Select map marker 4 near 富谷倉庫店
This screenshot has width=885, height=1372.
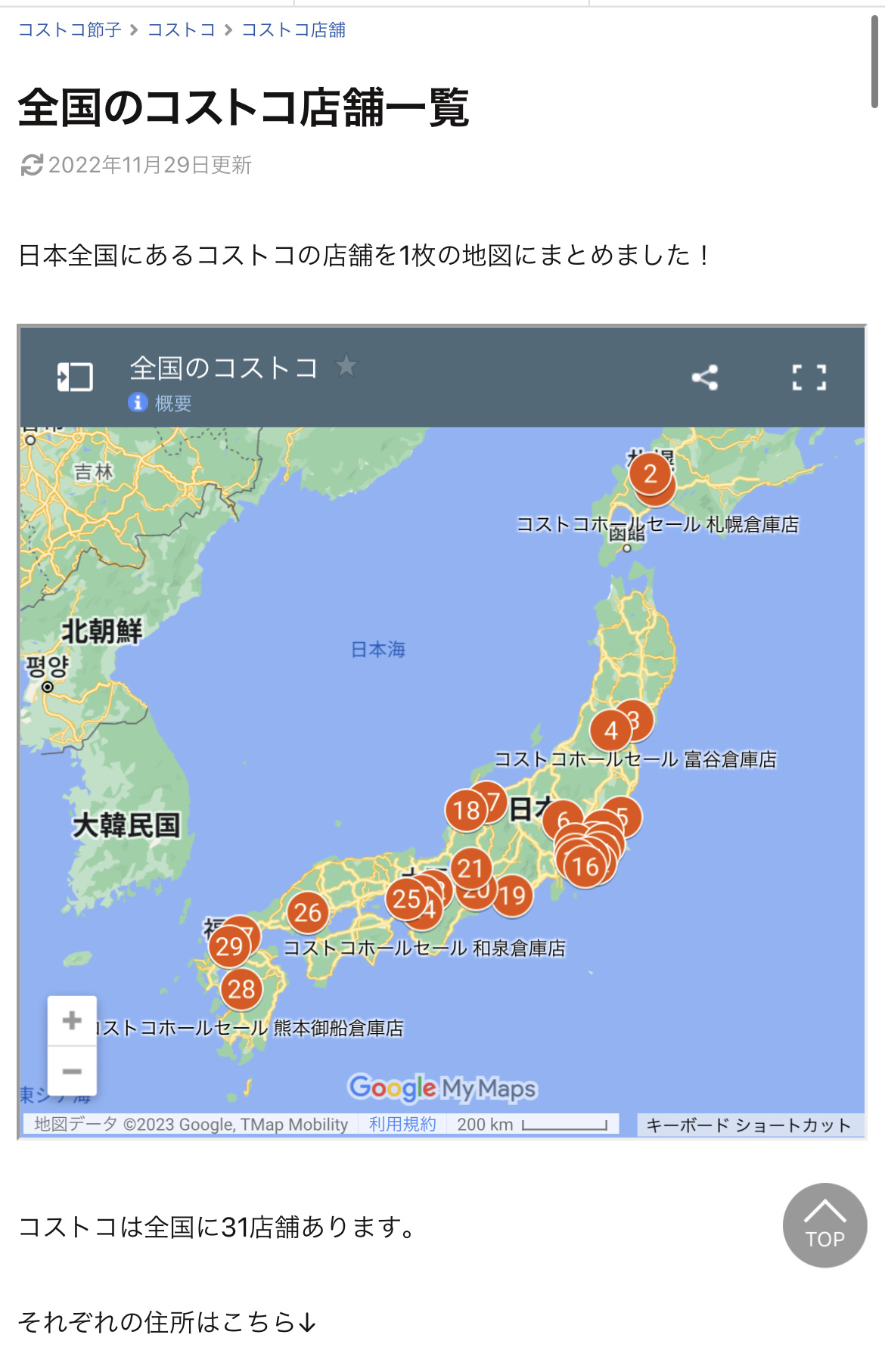610,731
